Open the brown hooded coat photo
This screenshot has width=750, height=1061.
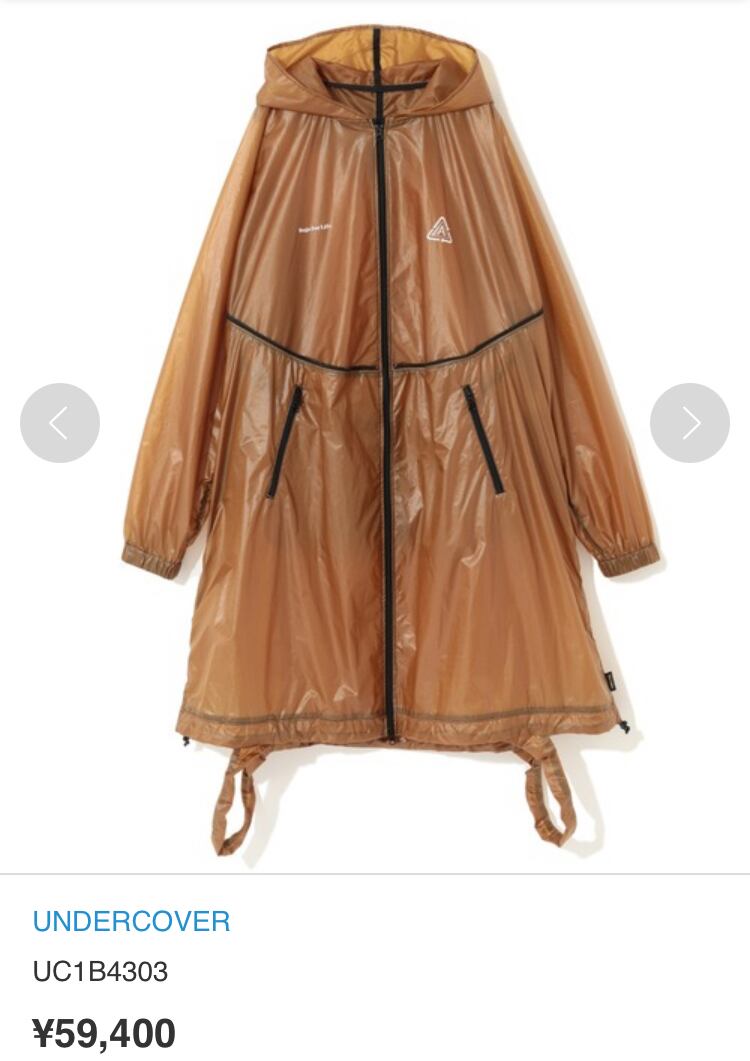391,441
